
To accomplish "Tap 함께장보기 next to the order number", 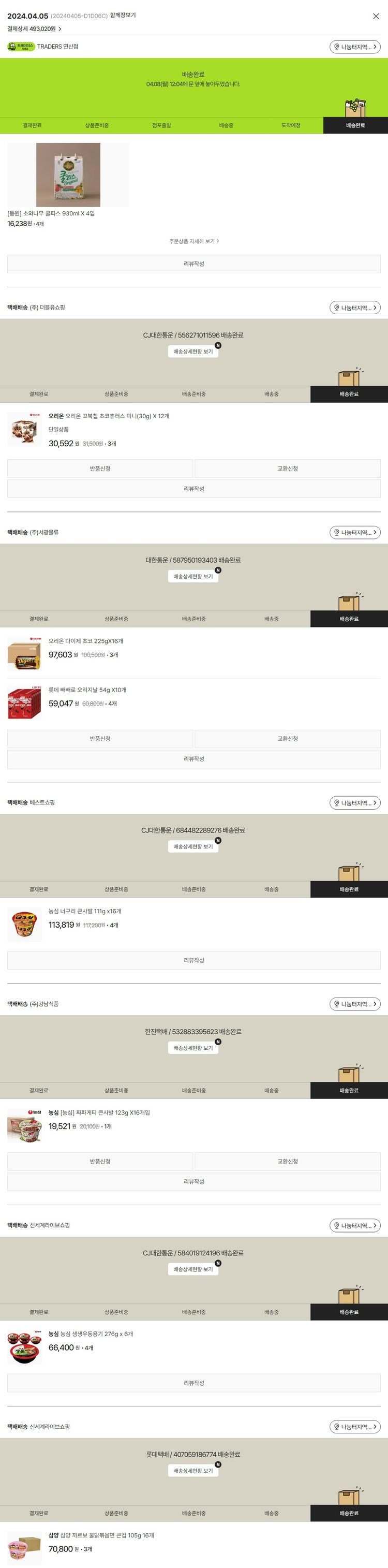I will pyautogui.click(x=123, y=15).
